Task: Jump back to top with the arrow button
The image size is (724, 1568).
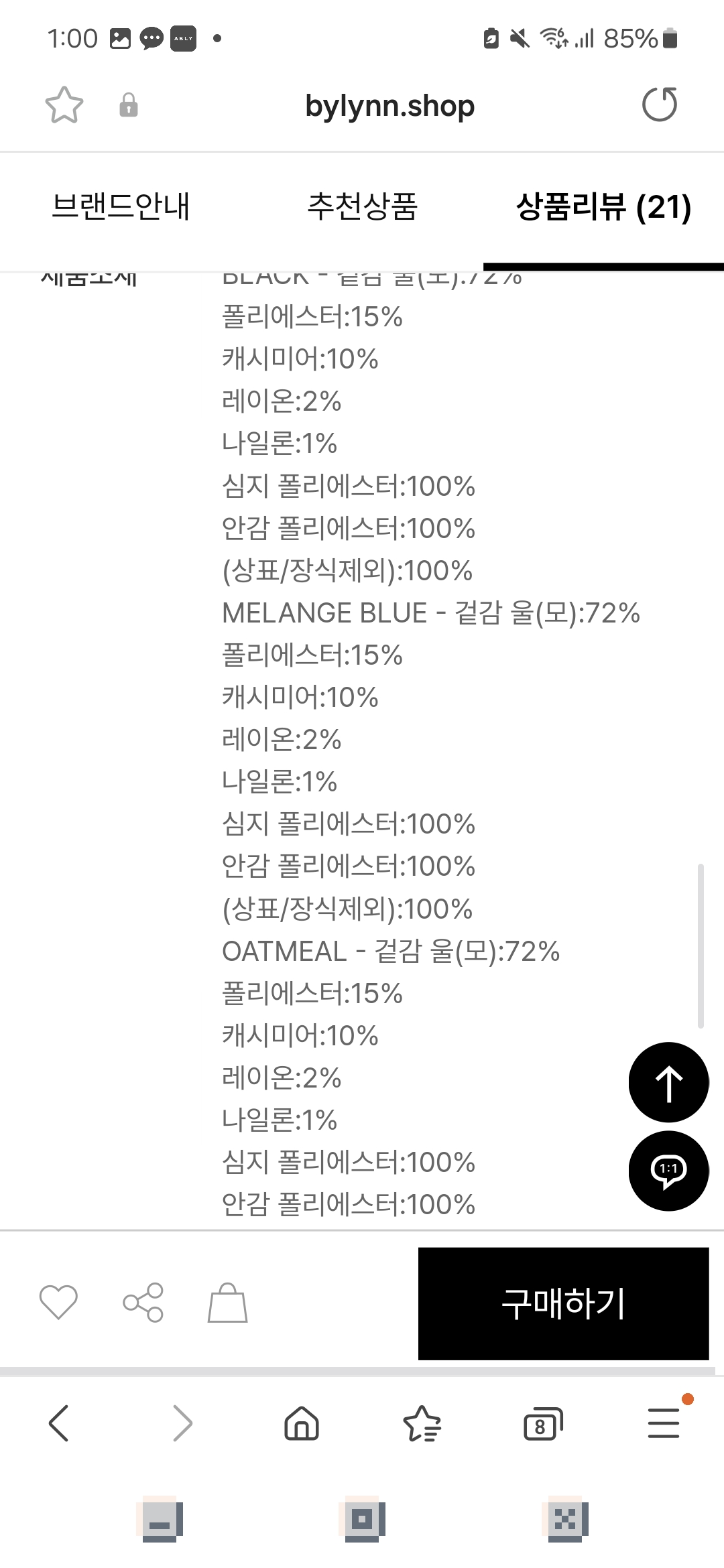Action: point(668,1082)
